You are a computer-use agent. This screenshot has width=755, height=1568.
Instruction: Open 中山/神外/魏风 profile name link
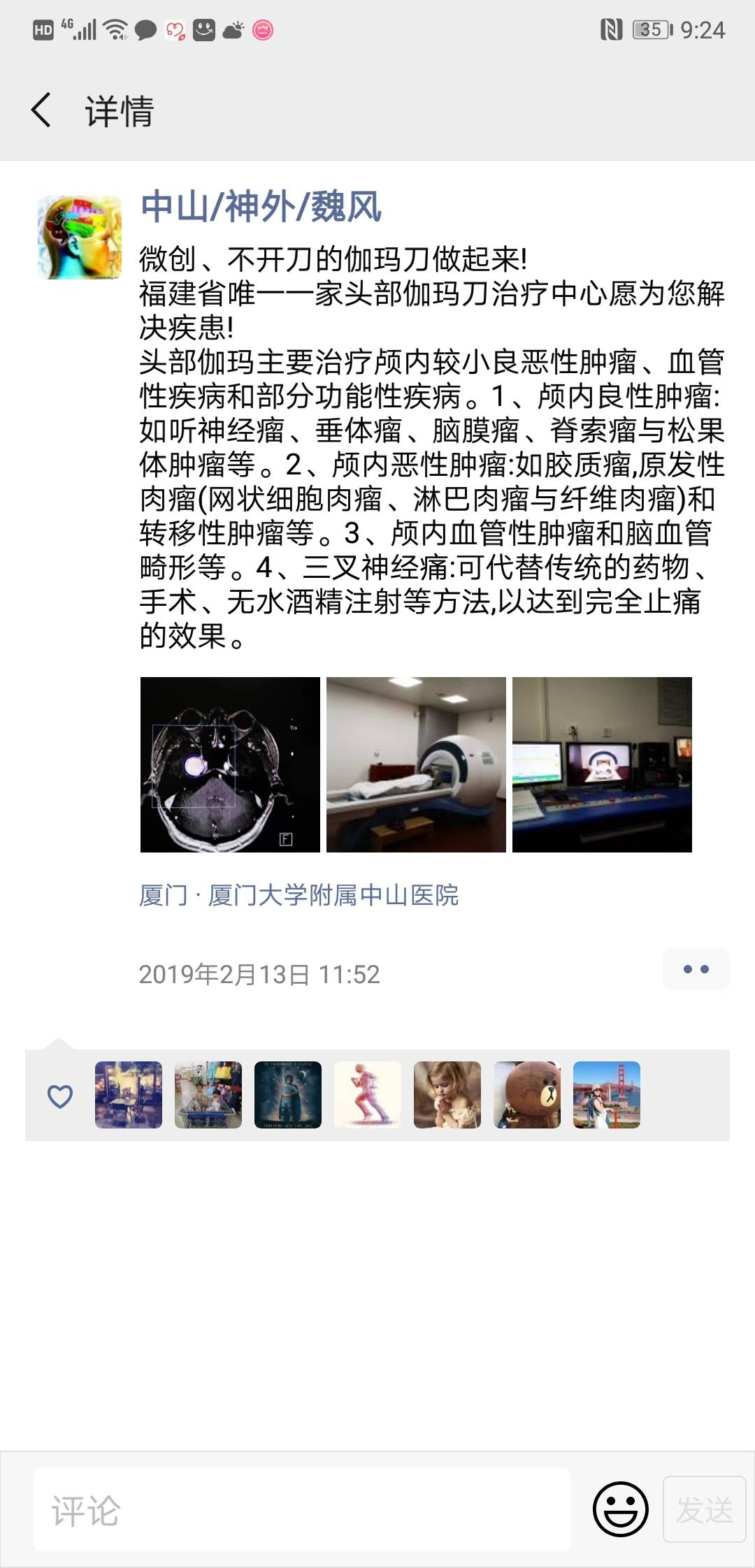pos(260,207)
